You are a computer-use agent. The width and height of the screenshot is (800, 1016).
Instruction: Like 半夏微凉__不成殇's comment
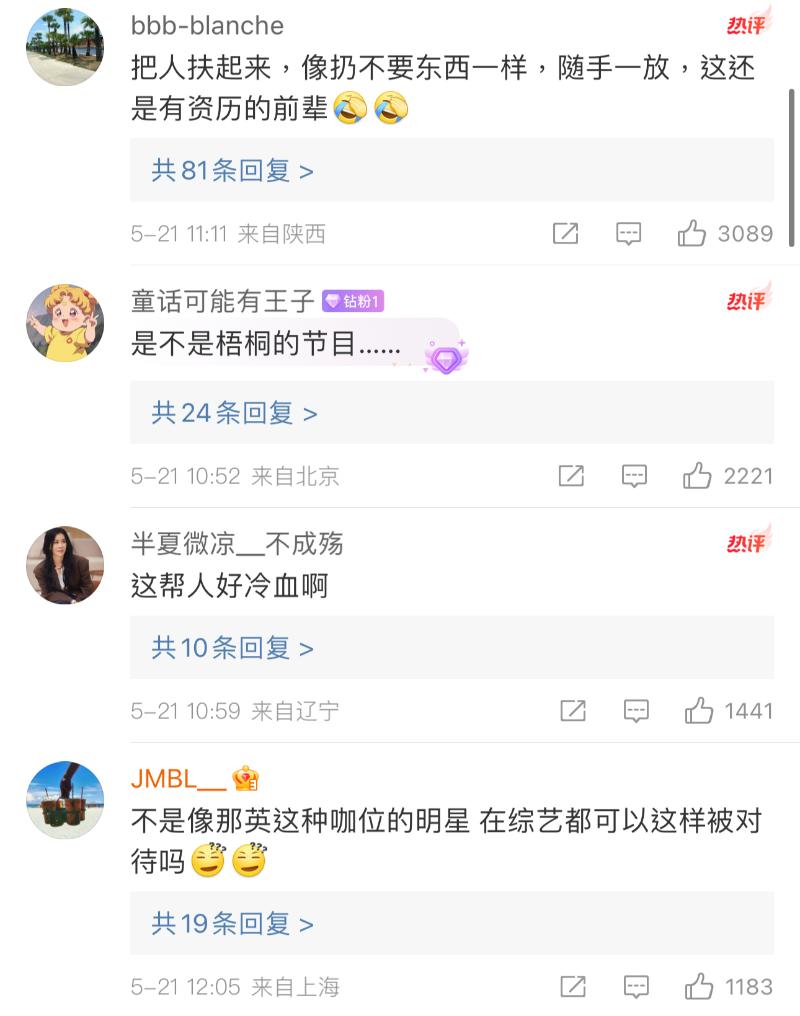point(698,711)
